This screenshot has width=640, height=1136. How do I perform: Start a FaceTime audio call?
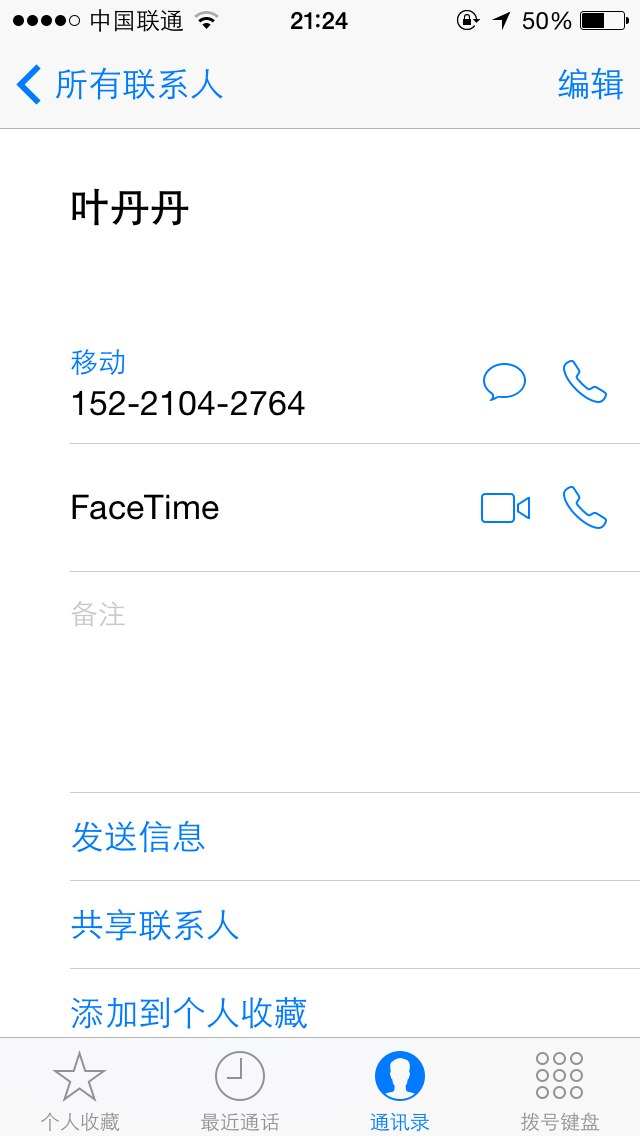tap(585, 507)
